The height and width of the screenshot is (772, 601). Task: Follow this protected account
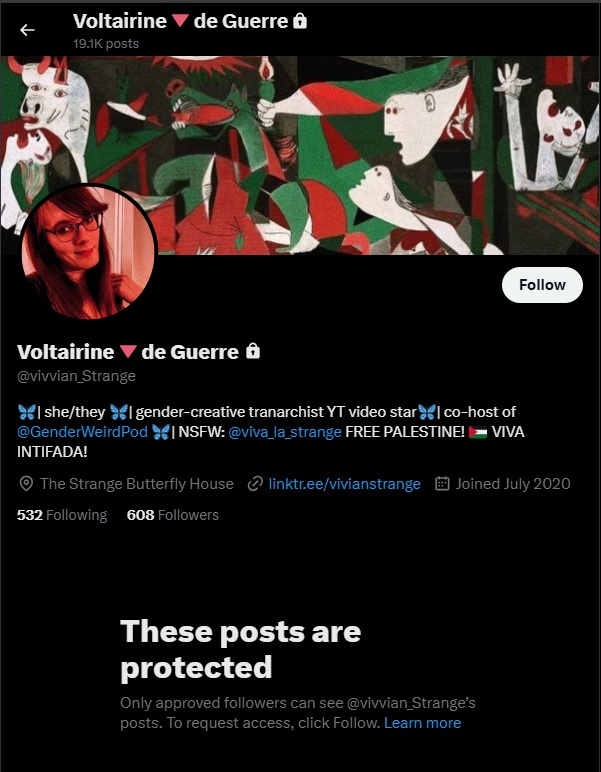point(542,285)
